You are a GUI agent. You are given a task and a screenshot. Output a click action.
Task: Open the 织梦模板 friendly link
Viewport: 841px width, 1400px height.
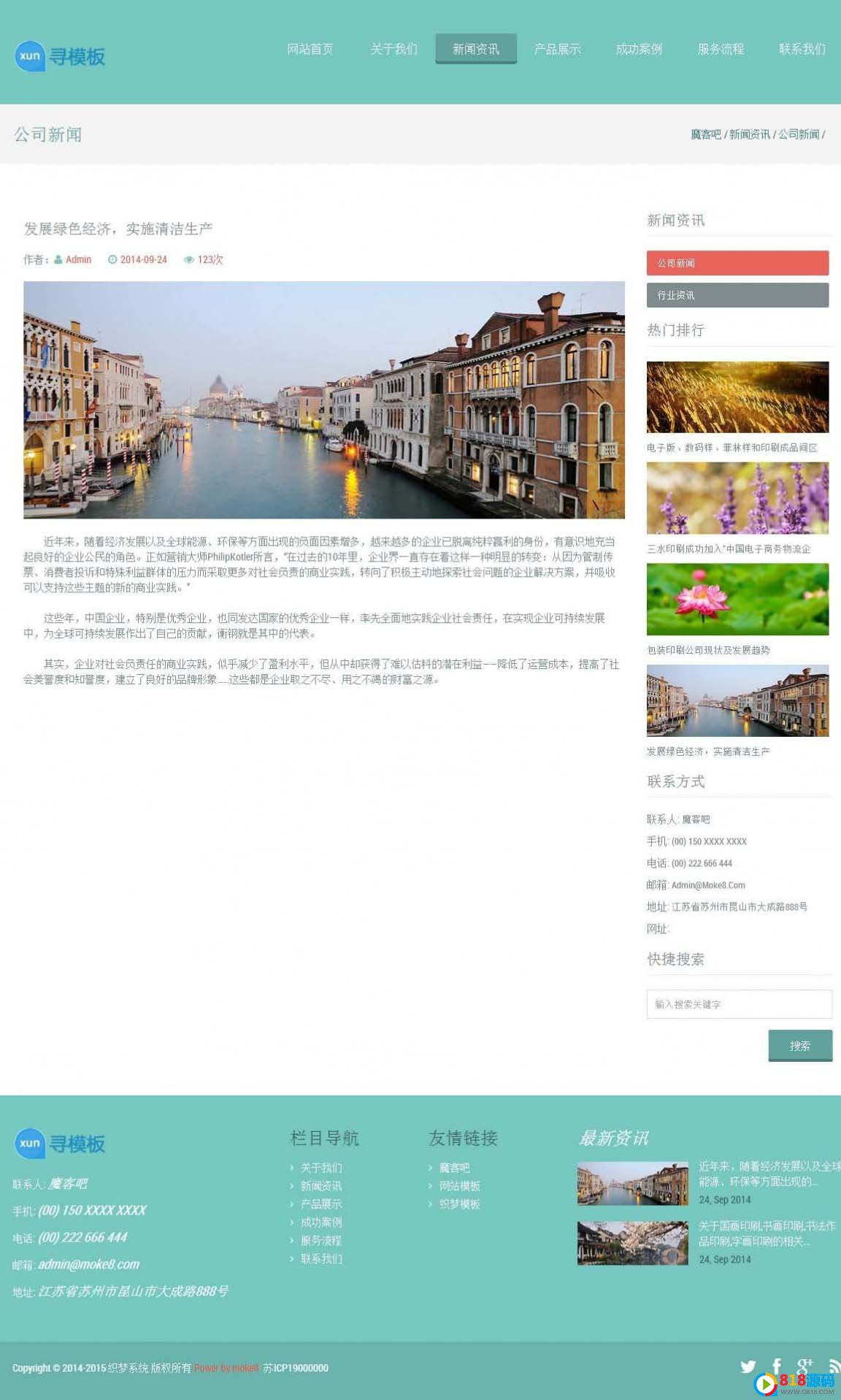[x=460, y=1204]
